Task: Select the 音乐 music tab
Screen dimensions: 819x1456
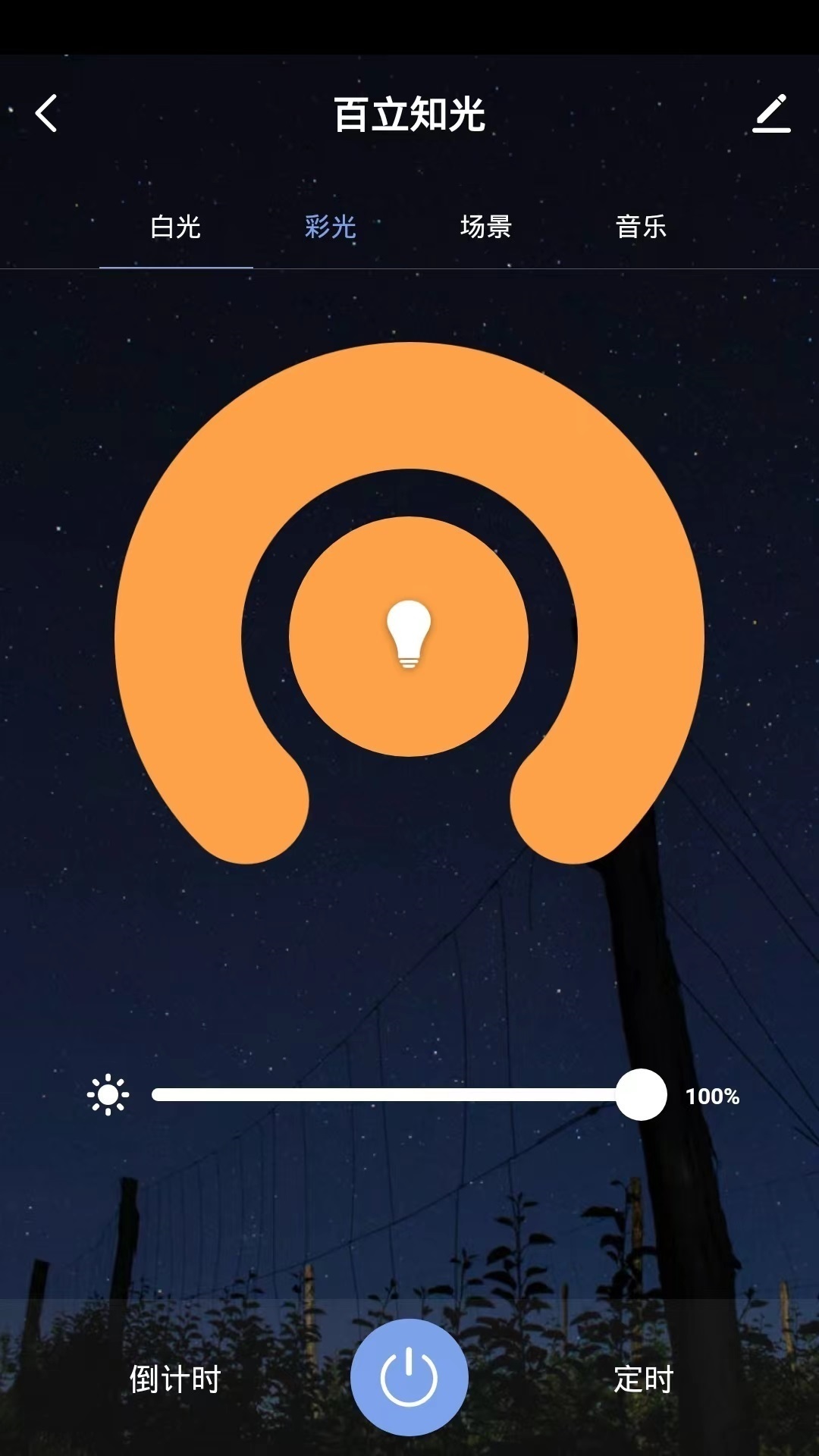Action: point(641,227)
